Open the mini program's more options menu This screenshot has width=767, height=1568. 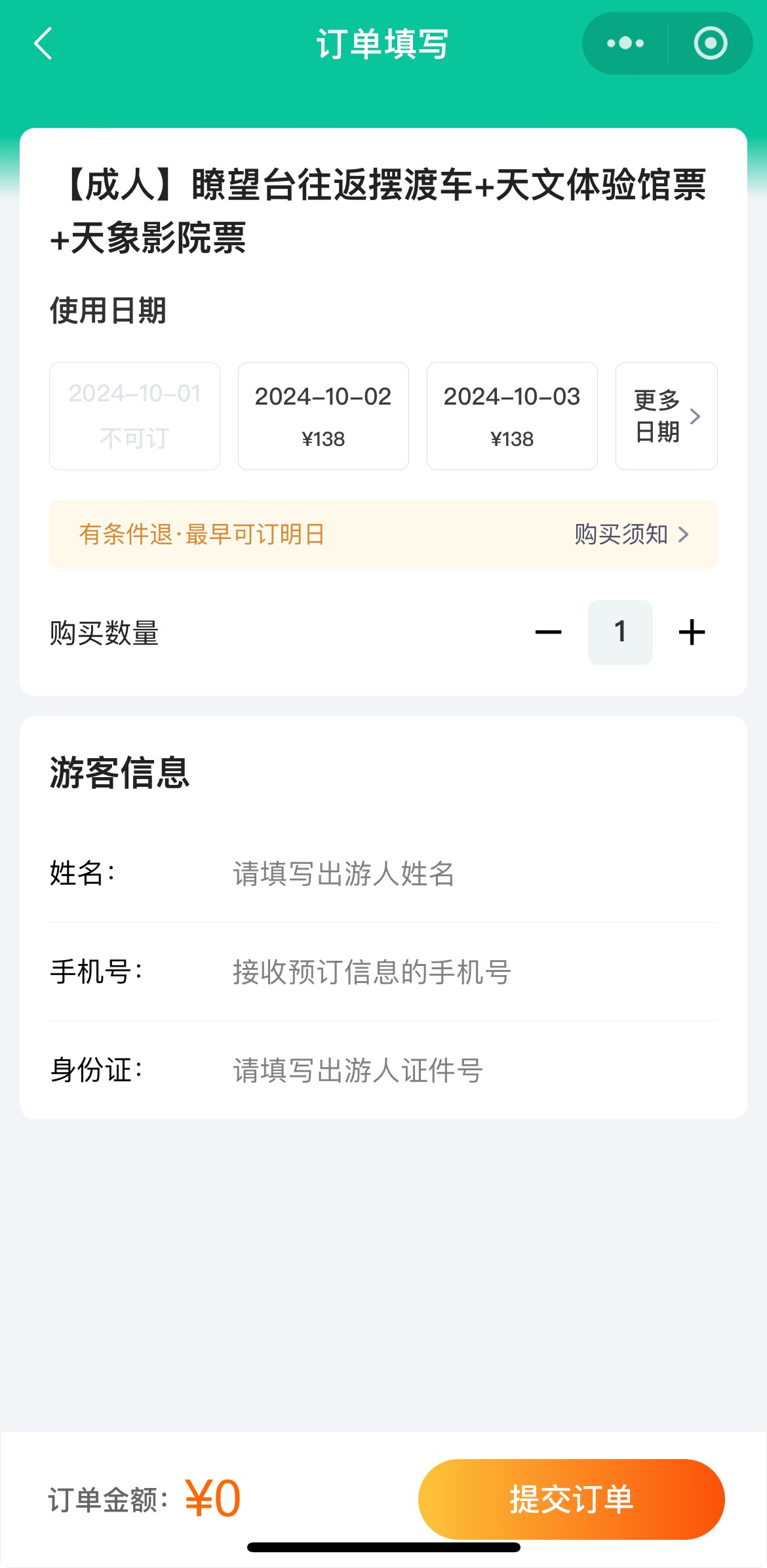[625, 43]
